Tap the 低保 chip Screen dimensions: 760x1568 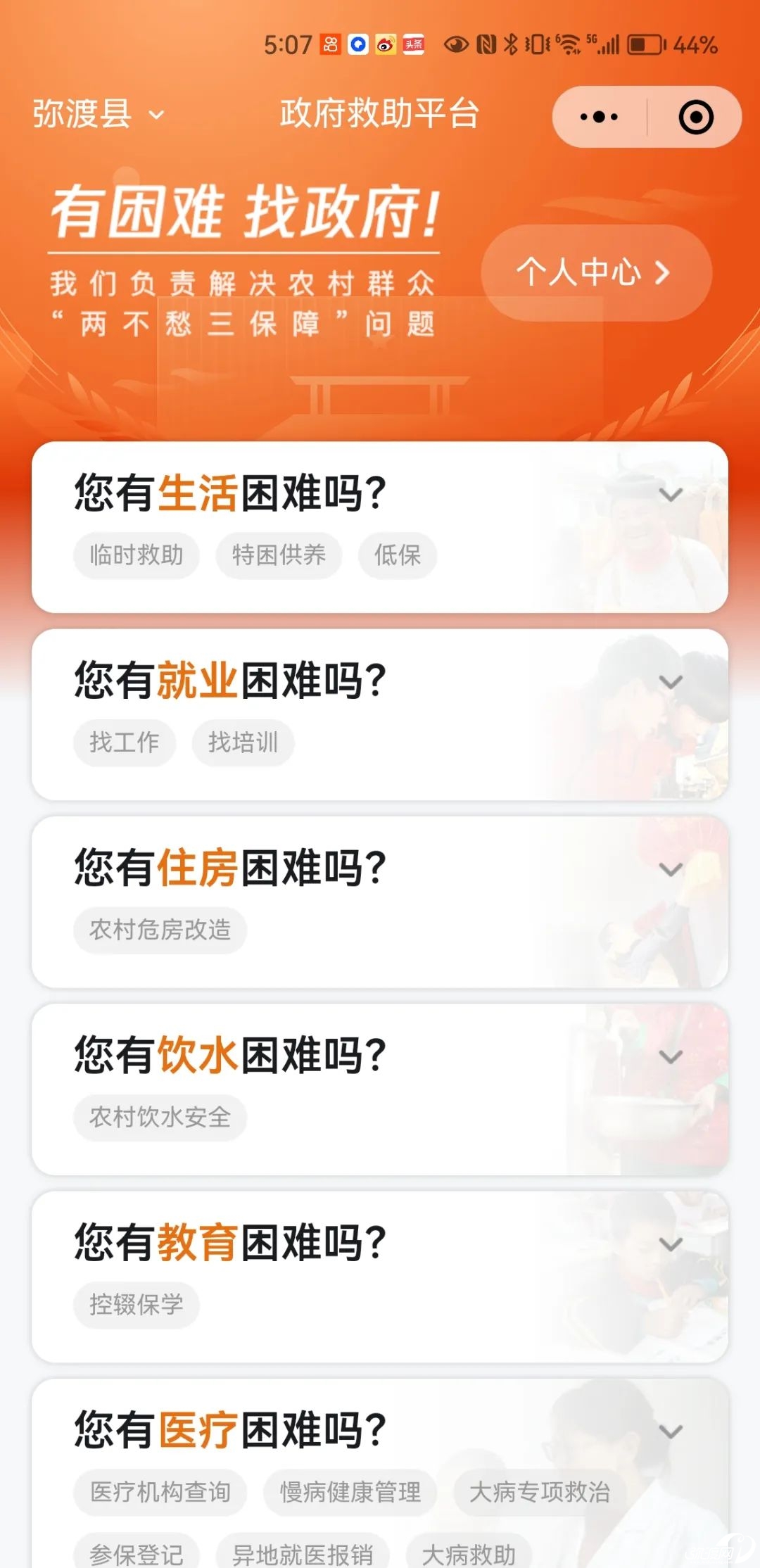(398, 555)
